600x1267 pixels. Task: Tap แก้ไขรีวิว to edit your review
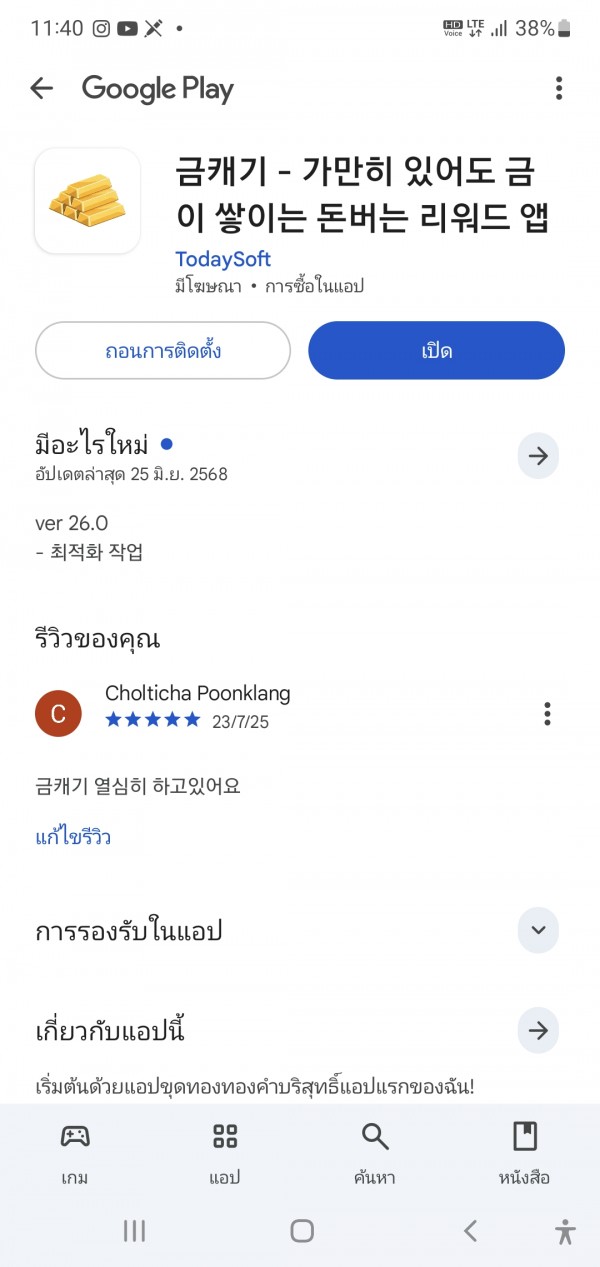73,837
